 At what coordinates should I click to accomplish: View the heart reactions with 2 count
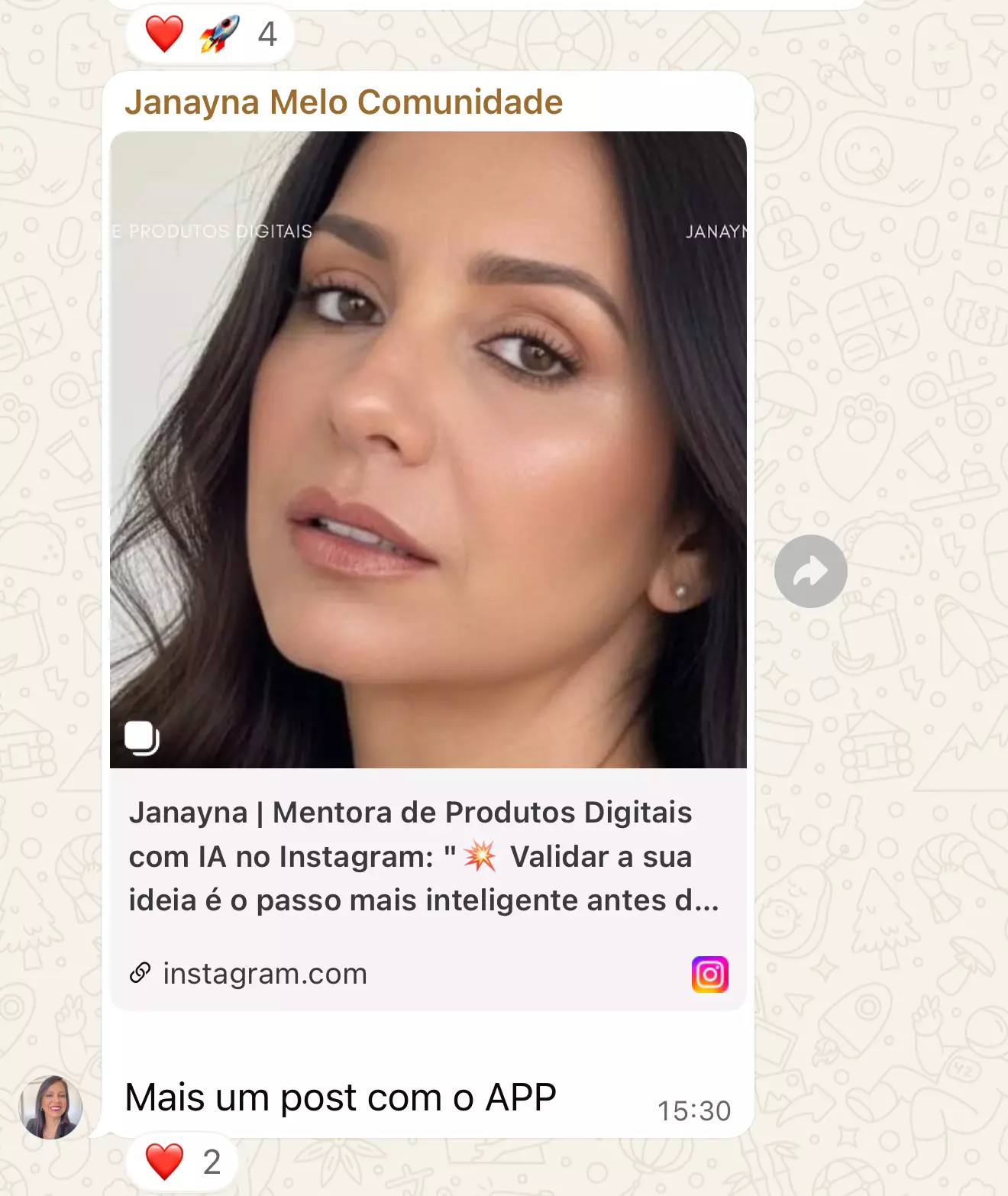(x=183, y=1162)
